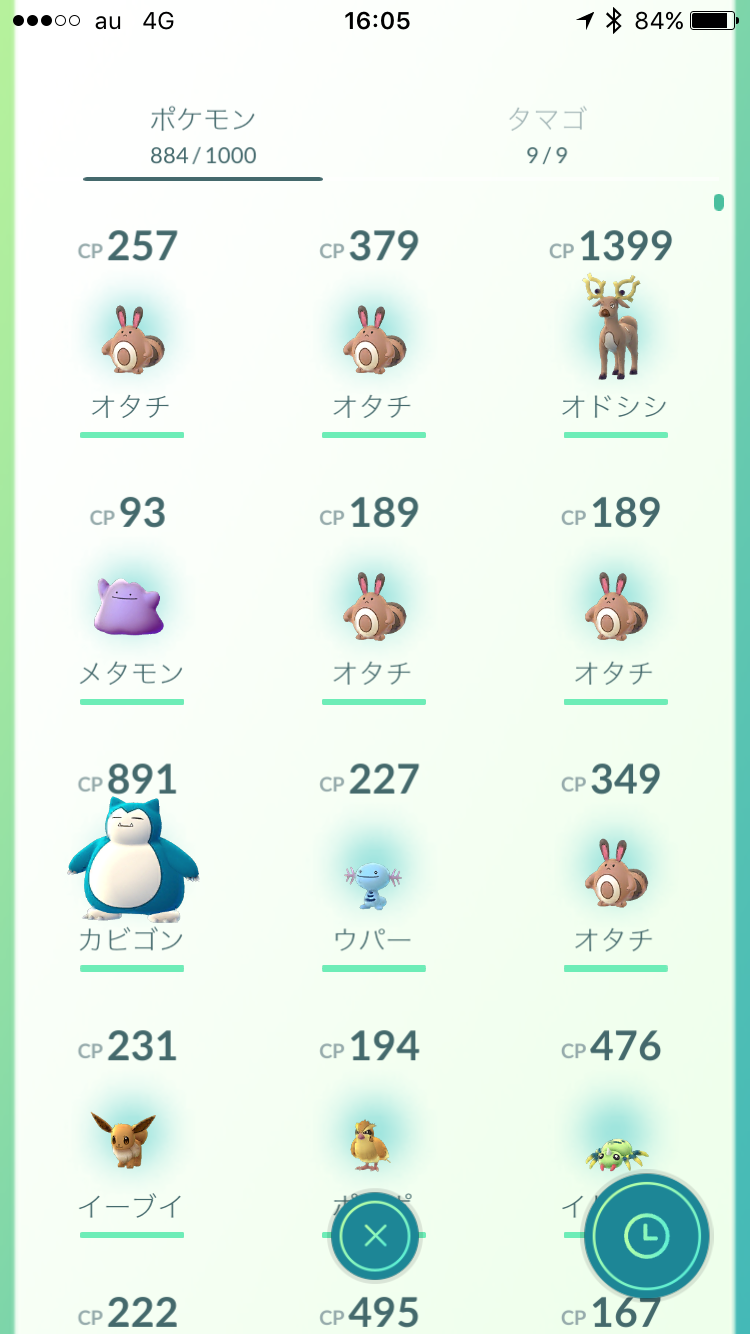Open the recent sort clock button
Screen dimensions: 750x1334
click(x=647, y=1236)
